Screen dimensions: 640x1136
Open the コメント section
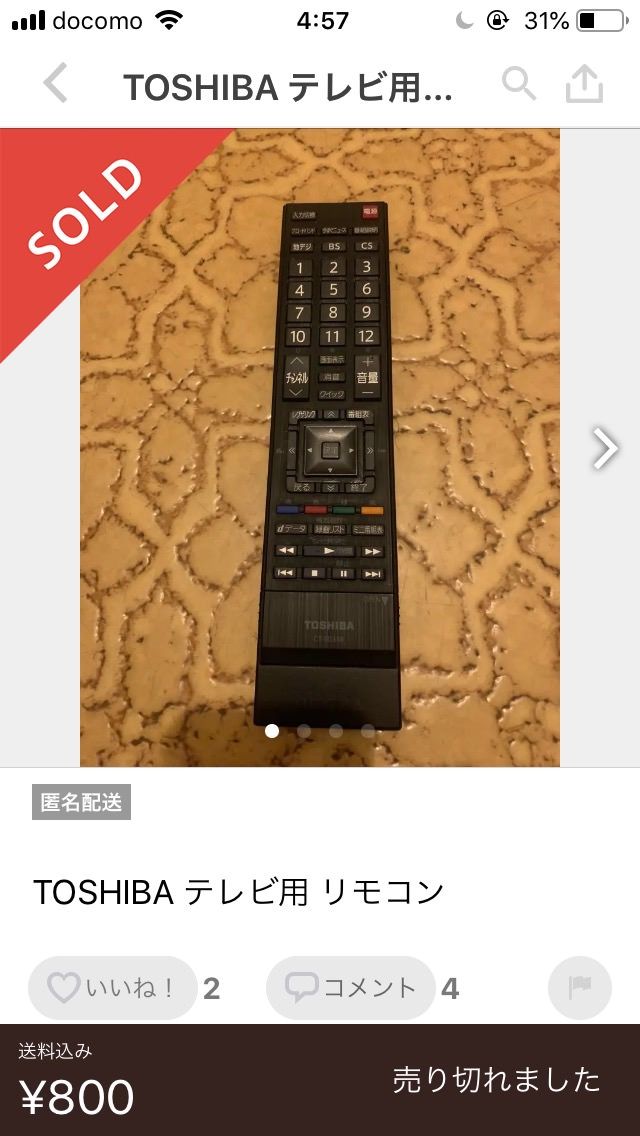pyautogui.click(x=351, y=988)
